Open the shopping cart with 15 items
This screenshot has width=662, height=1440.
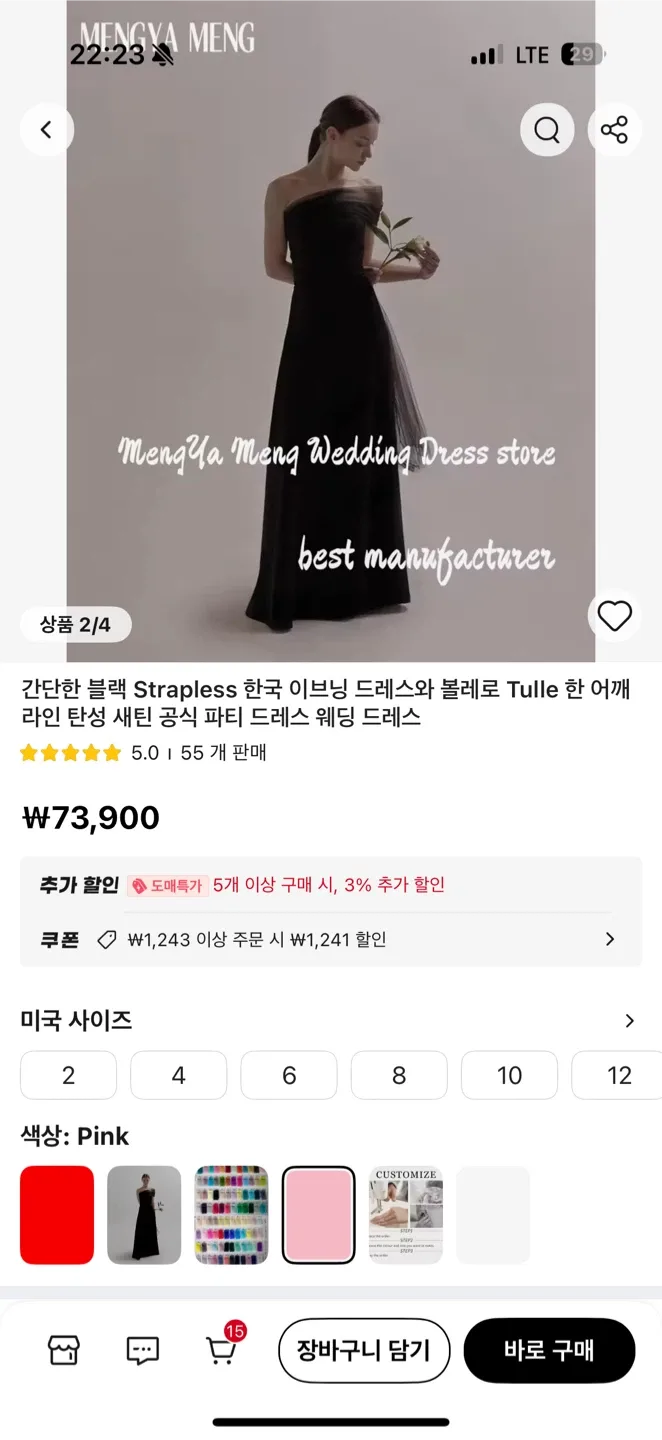221,1351
